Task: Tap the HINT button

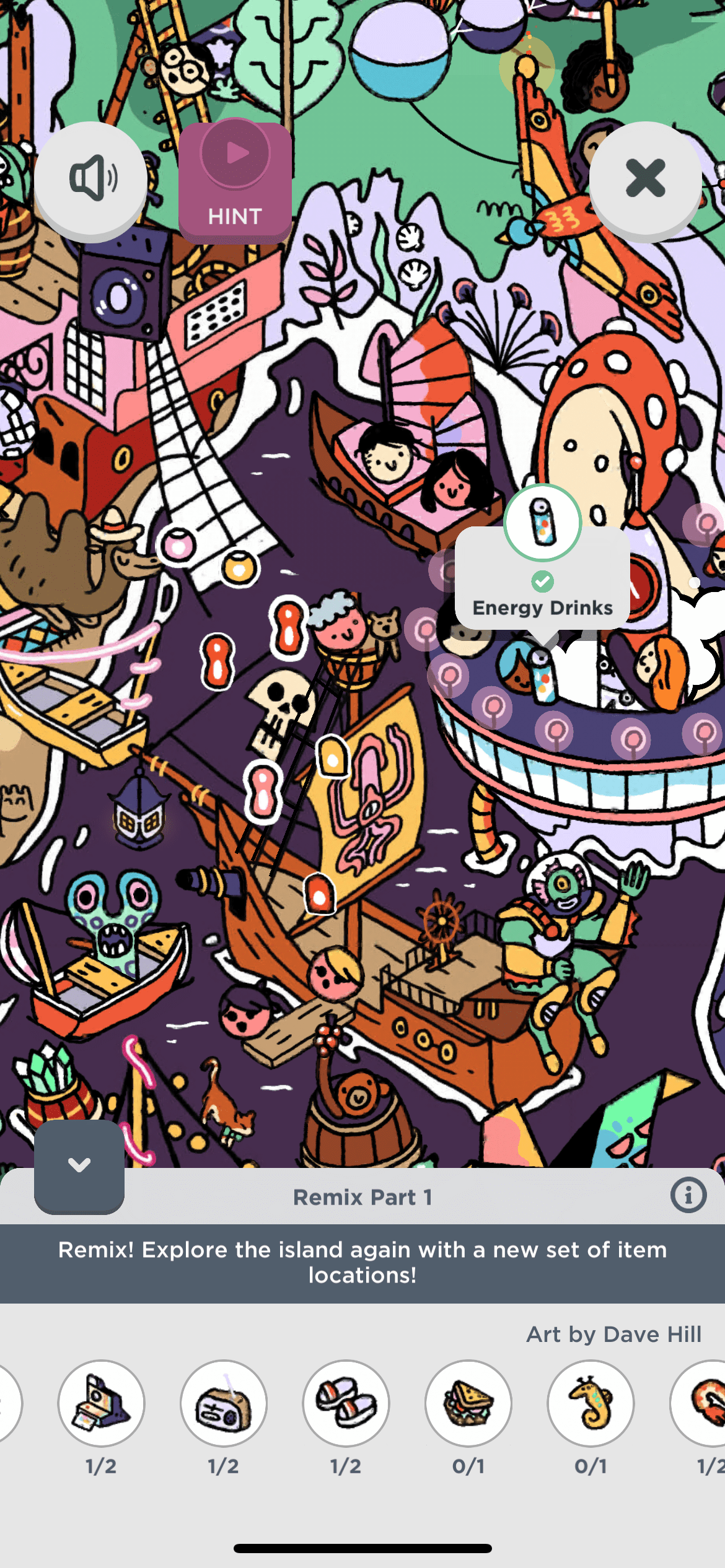Action: tap(235, 182)
